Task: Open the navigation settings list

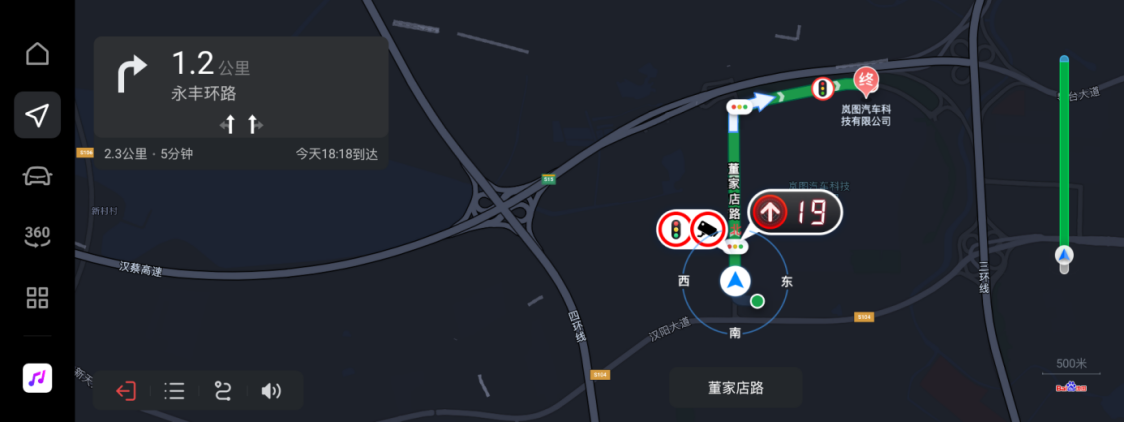Action: tap(174, 391)
